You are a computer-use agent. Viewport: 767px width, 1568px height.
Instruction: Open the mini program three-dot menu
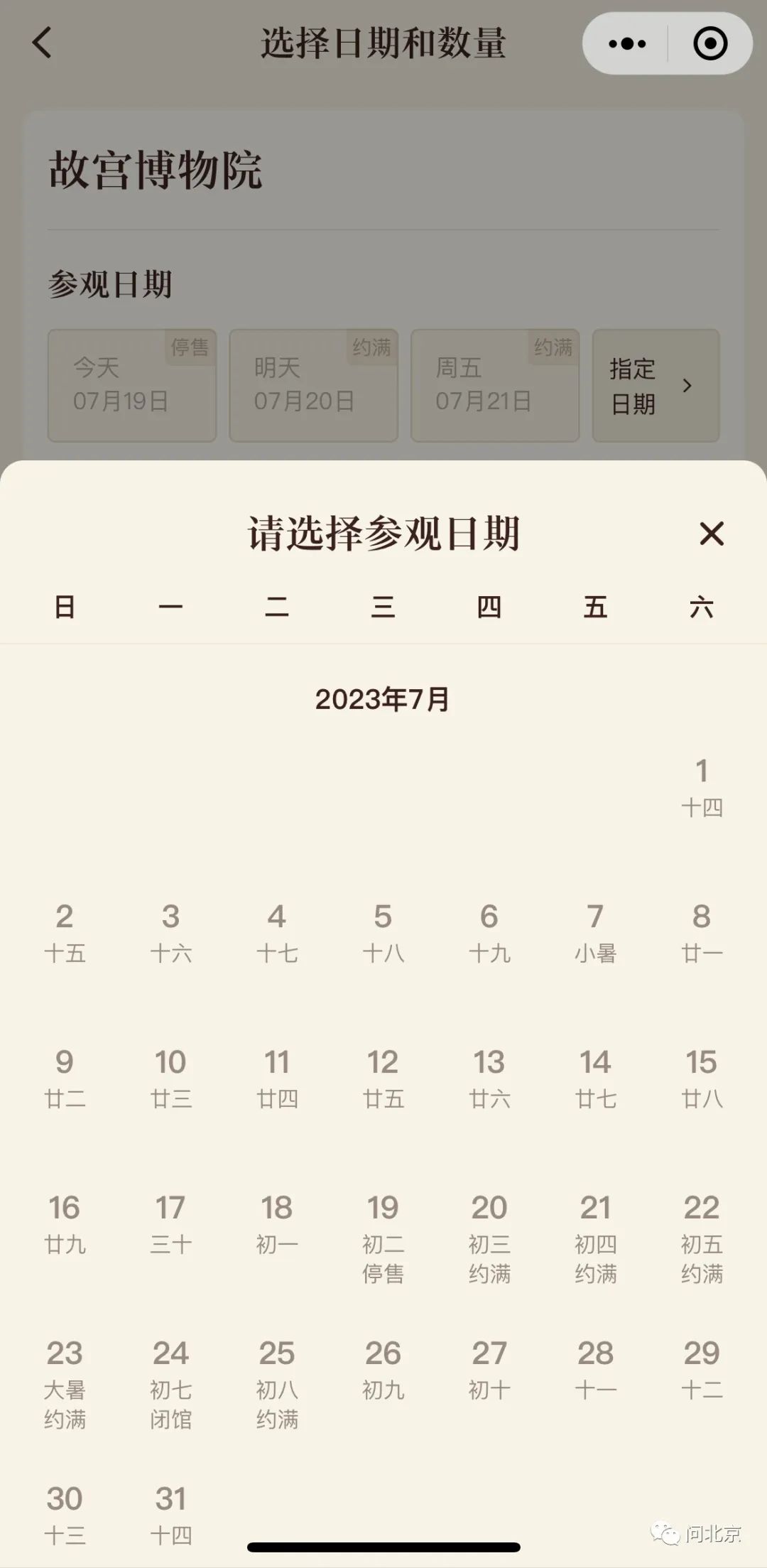pos(627,44)
